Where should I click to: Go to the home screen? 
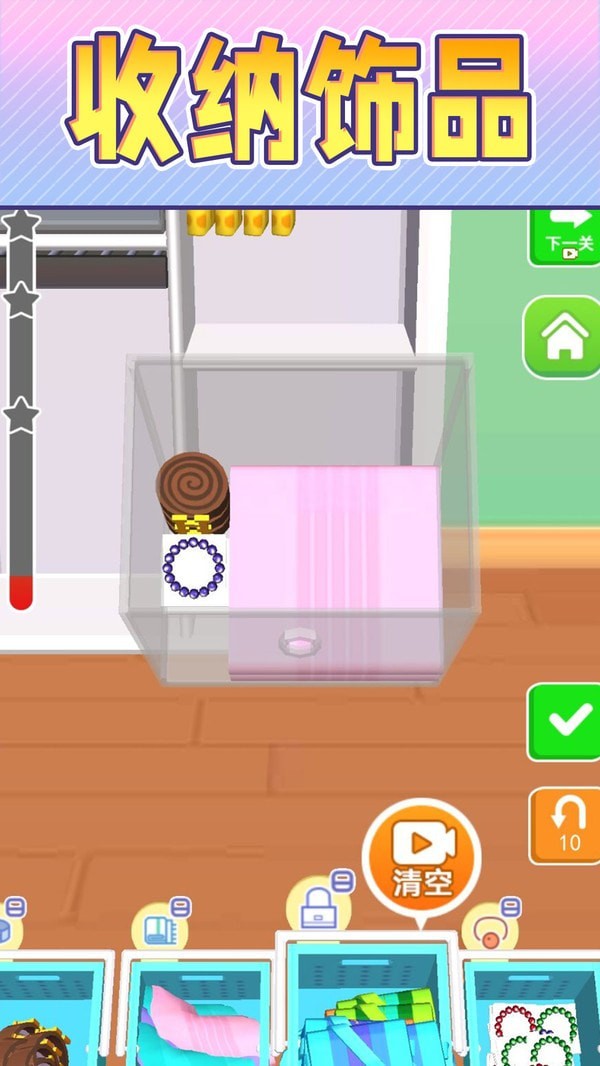563,337
